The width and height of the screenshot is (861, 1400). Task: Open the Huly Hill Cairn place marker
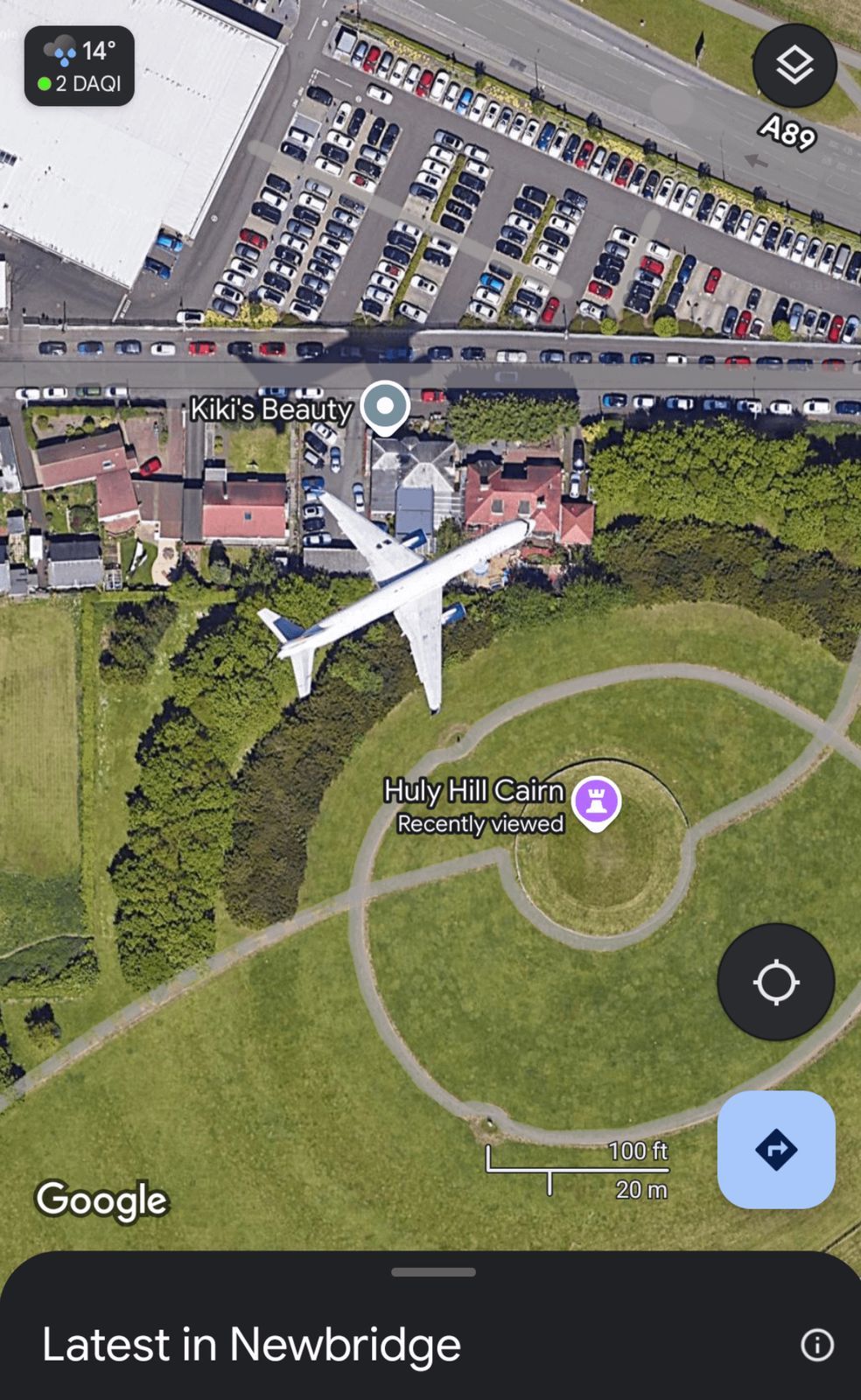pos(596,801)
